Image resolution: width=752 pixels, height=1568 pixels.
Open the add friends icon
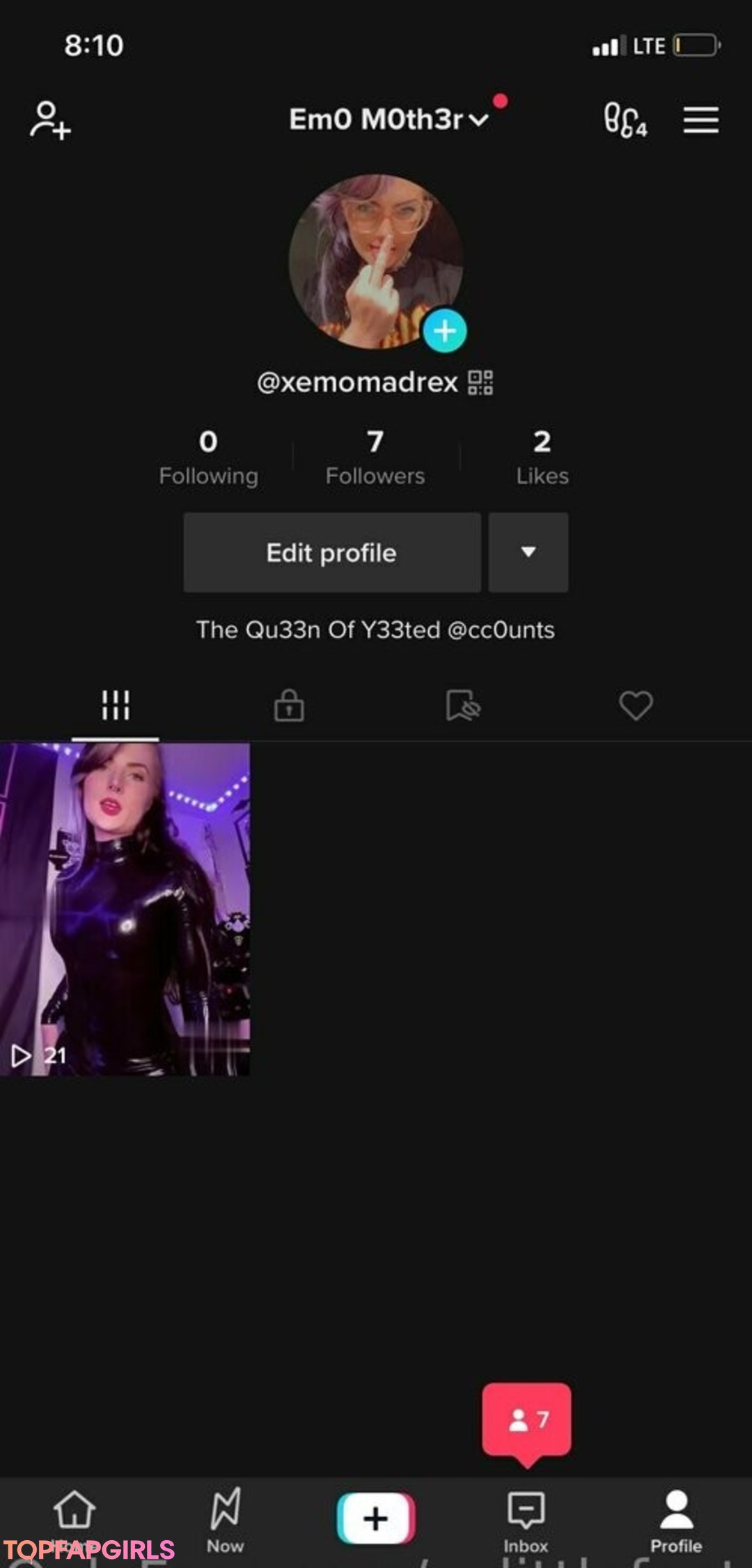coord(50,120)
